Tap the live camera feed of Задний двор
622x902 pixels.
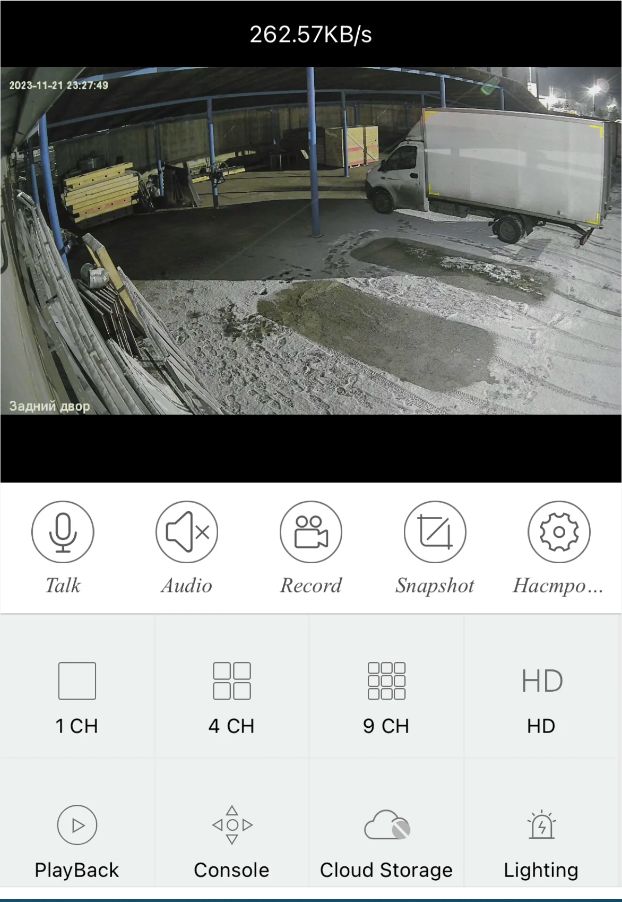(x=311, y=240)
